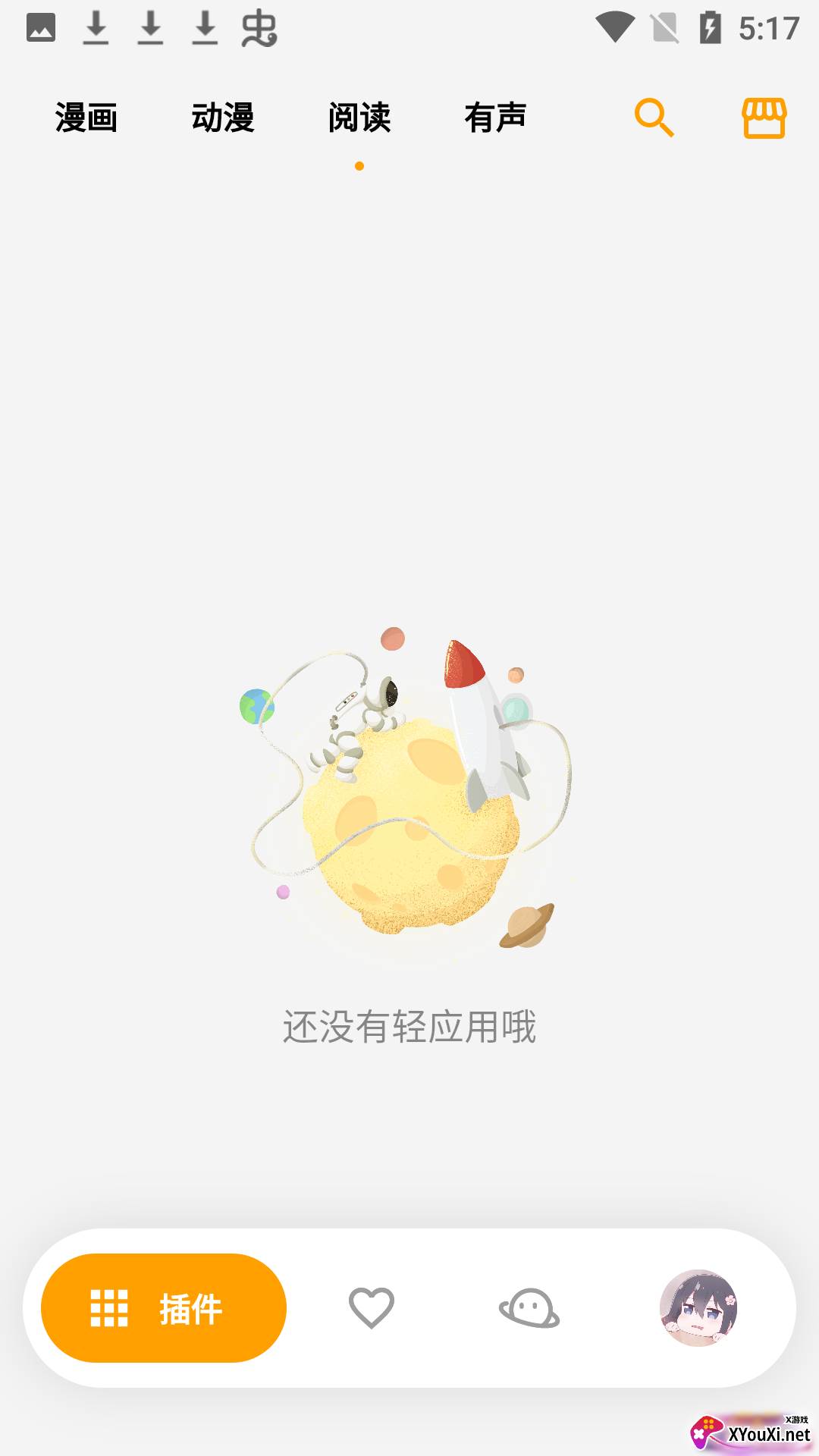Open the 有声 tab
Viewport: 819px width, 1456px height.
(x=495, y=118)
